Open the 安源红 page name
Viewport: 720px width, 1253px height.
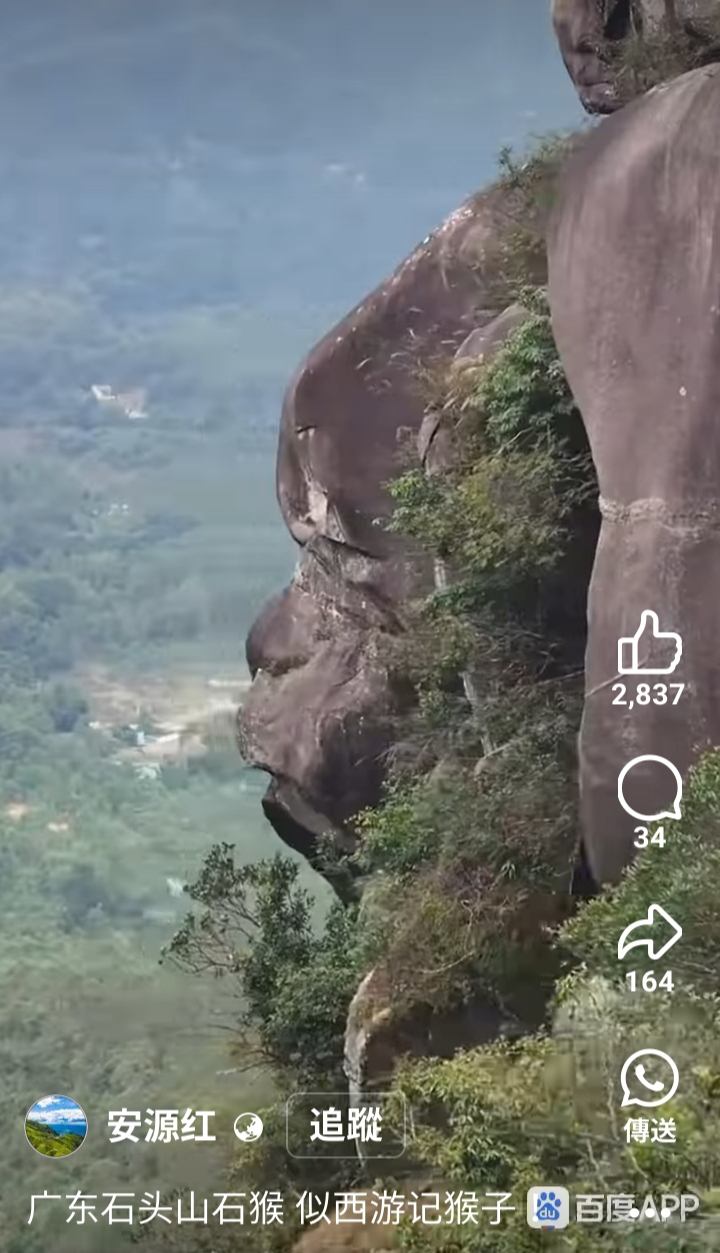[x=161, y=1126]
